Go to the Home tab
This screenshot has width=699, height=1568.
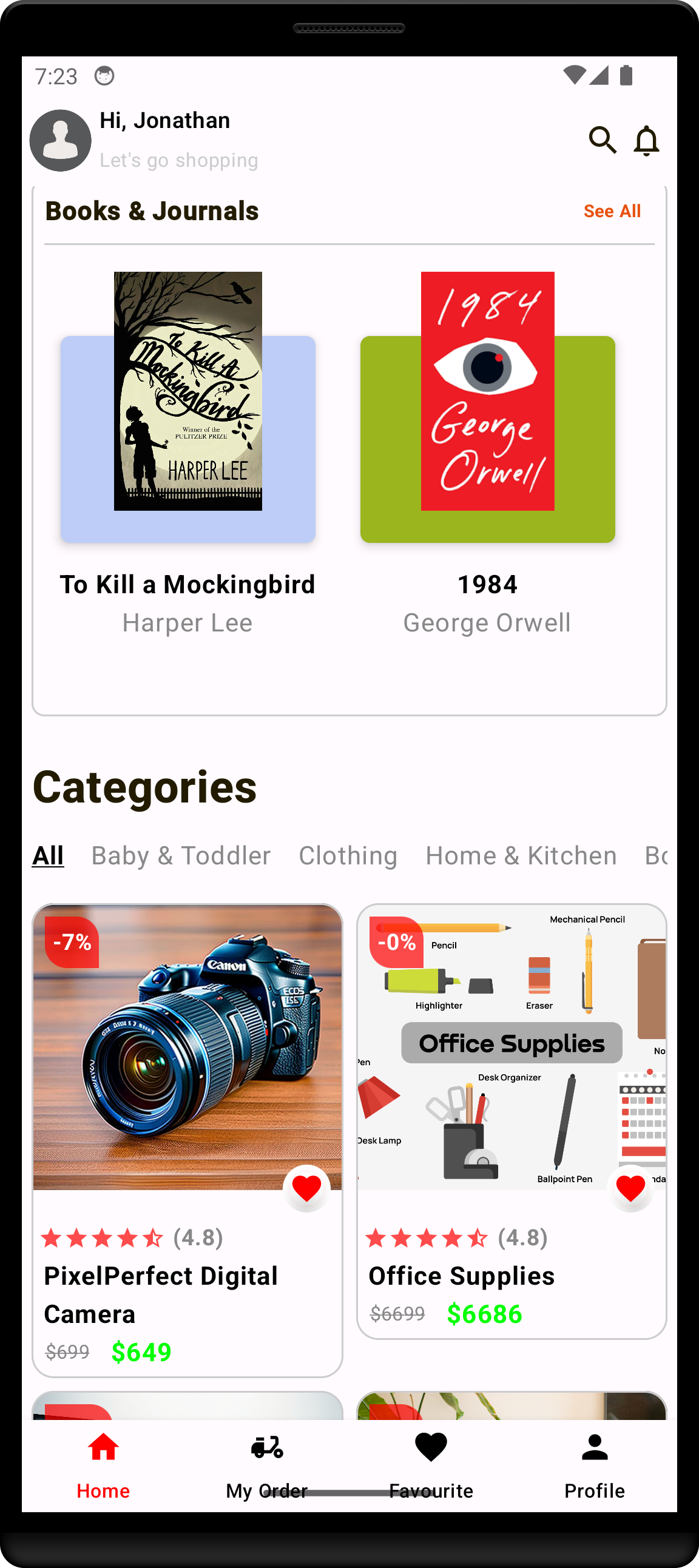point(104,1465)
